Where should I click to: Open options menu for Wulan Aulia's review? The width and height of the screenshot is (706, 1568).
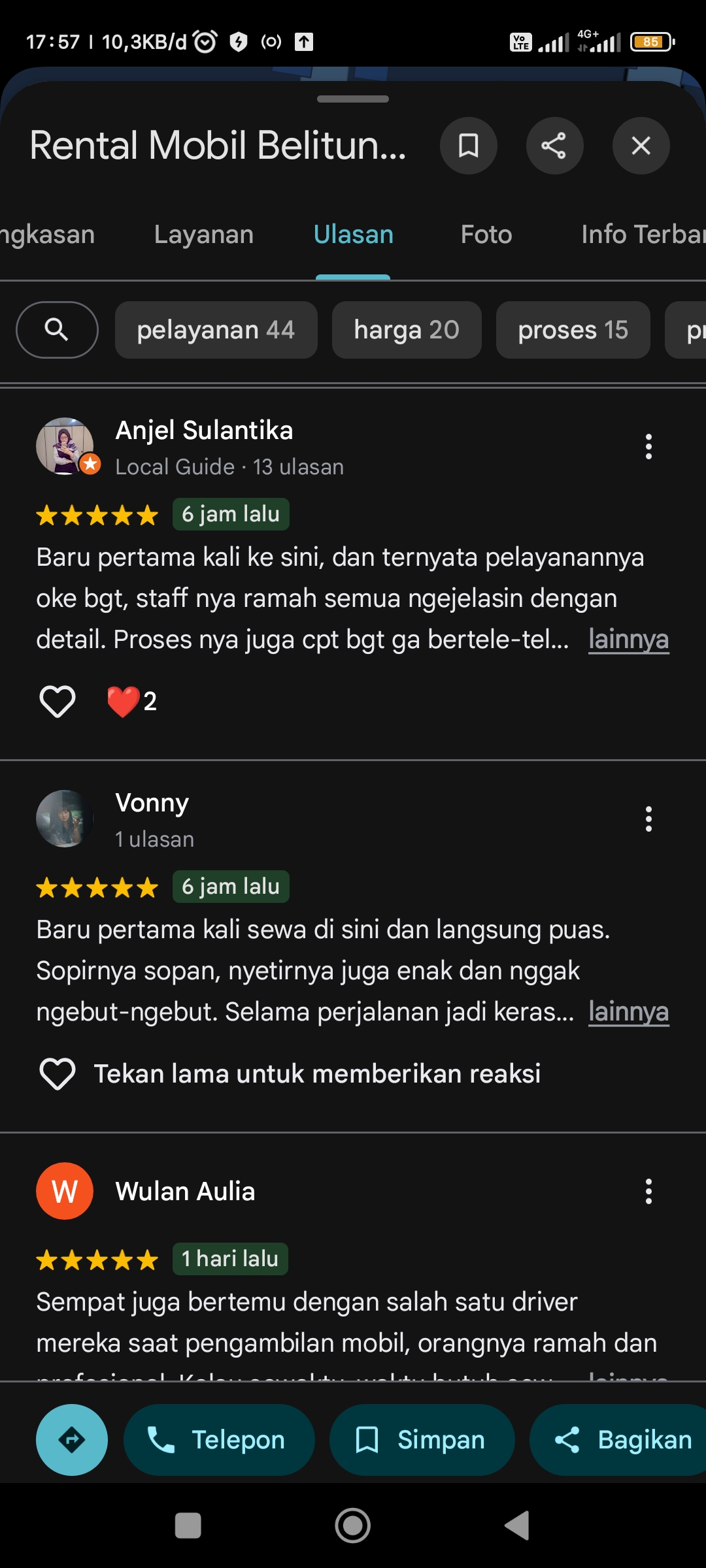pyautogui.click(x=648, y=1192)
